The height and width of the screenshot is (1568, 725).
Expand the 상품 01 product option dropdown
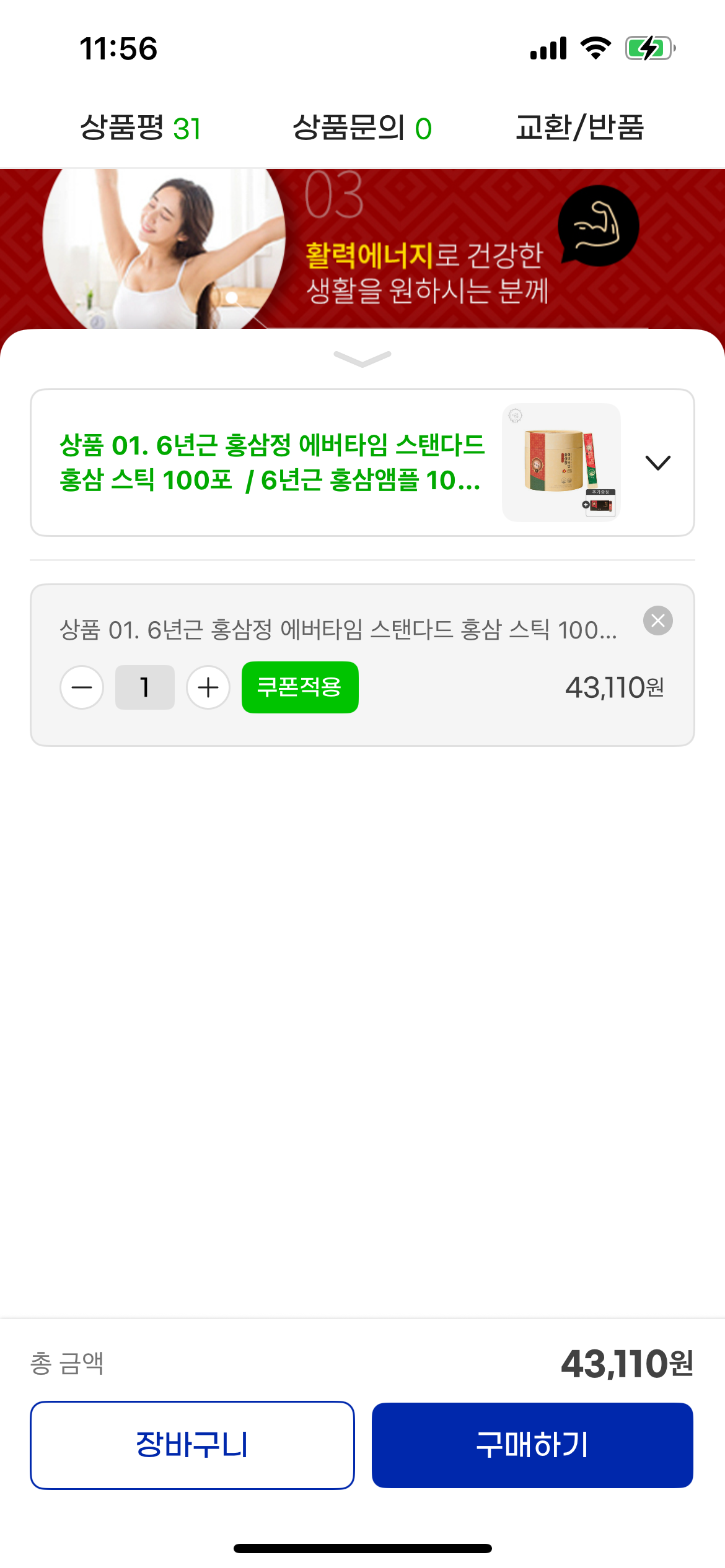362,463
